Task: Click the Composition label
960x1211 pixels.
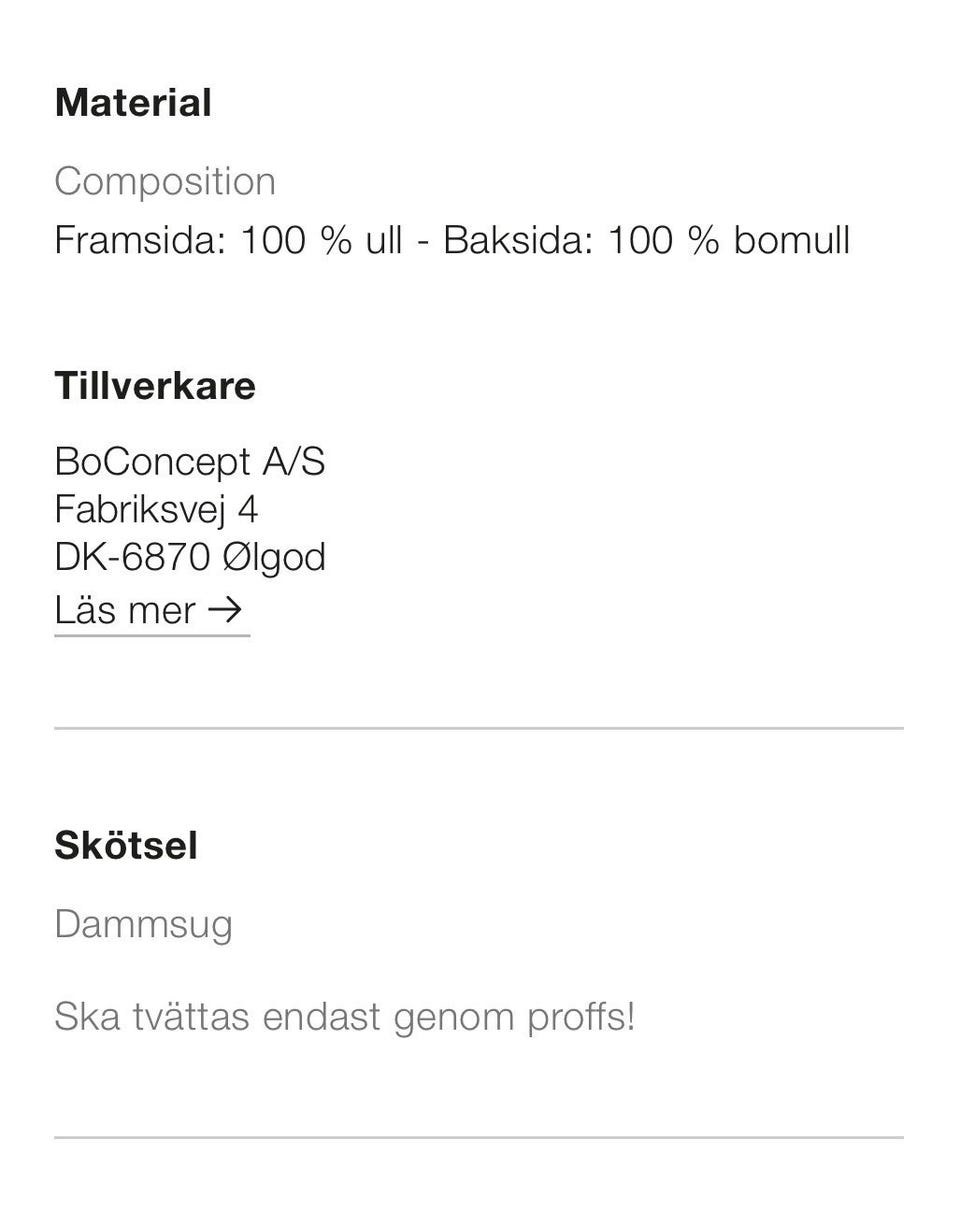Action: (165, 181)
